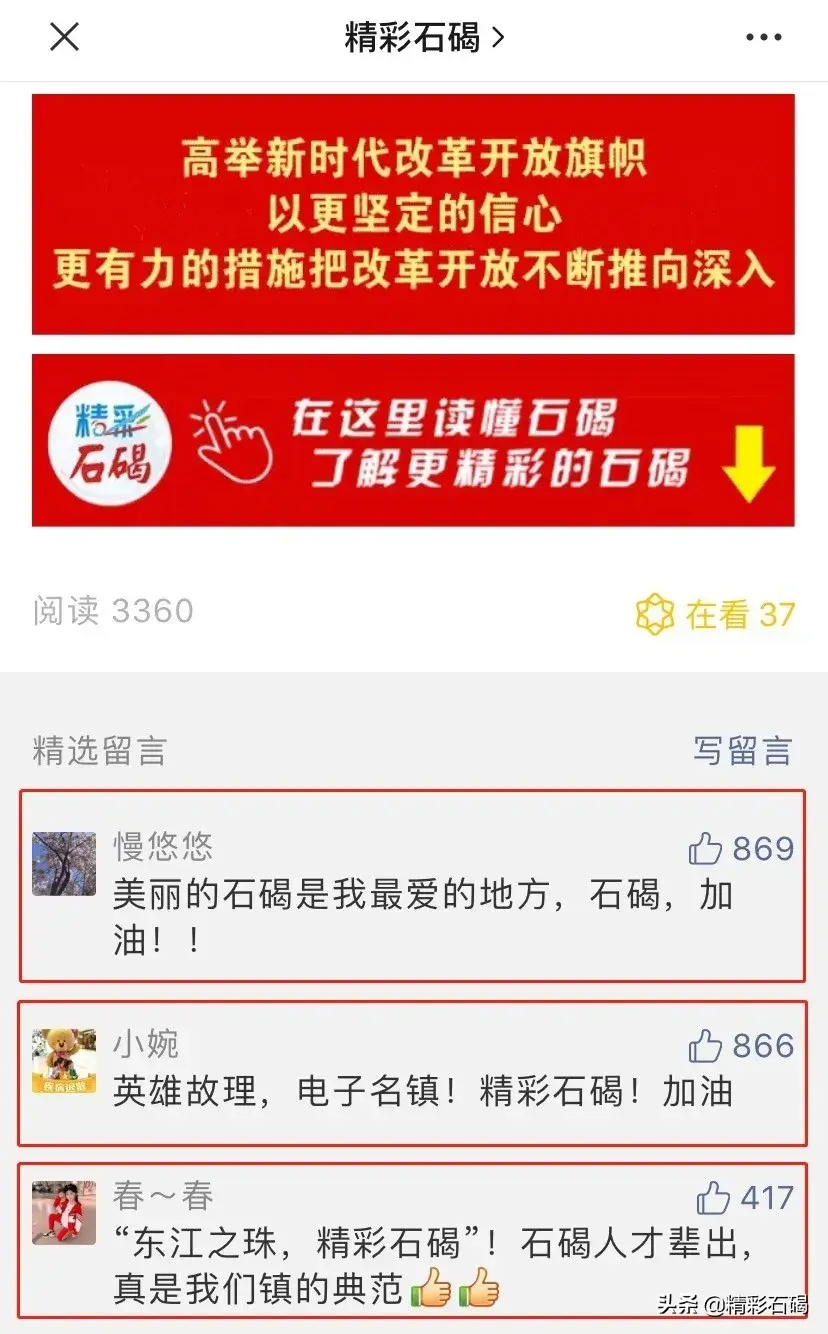The height and width of the screenshot is (1334, 828).
Task: Mark article as 在看
Action: 715,614
